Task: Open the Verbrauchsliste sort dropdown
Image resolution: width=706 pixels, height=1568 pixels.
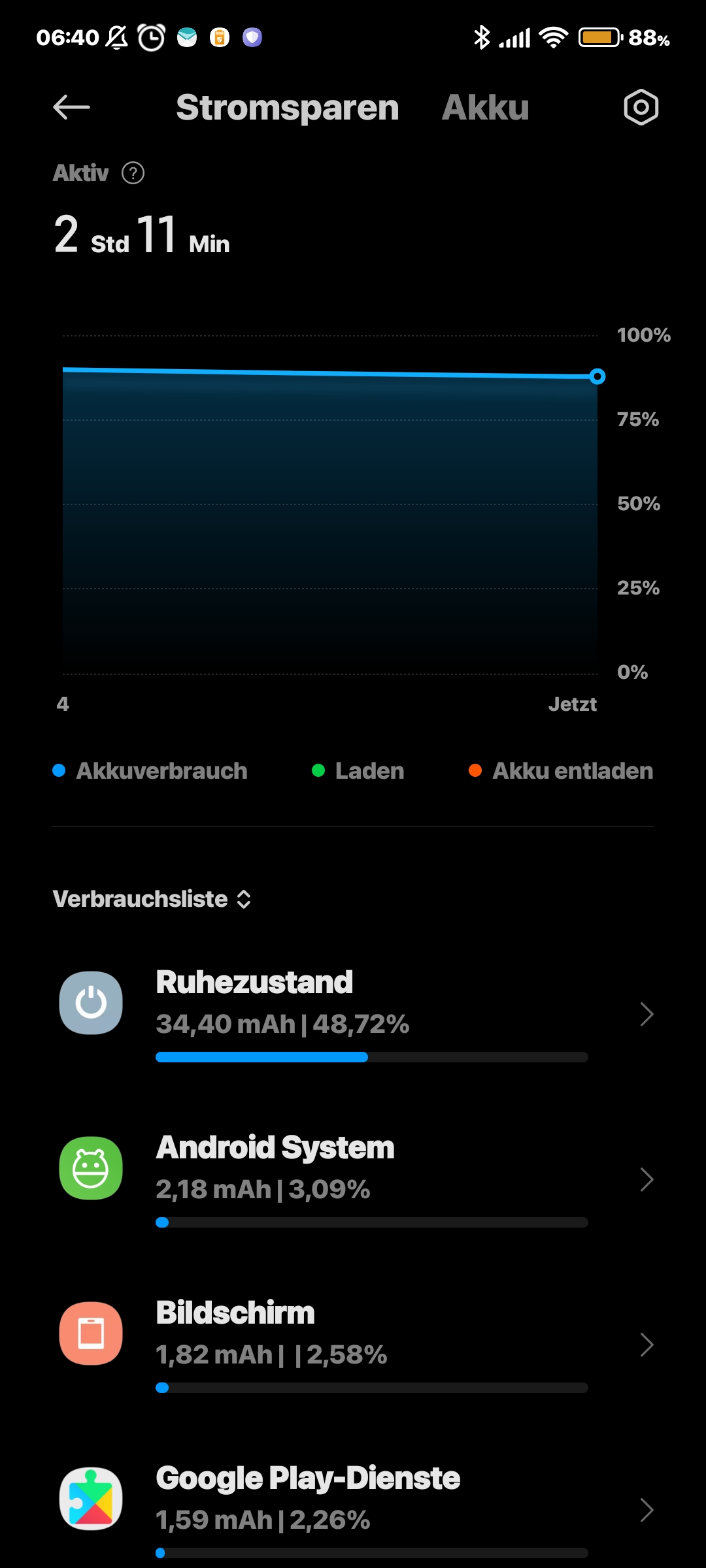Action: [152, 899]
